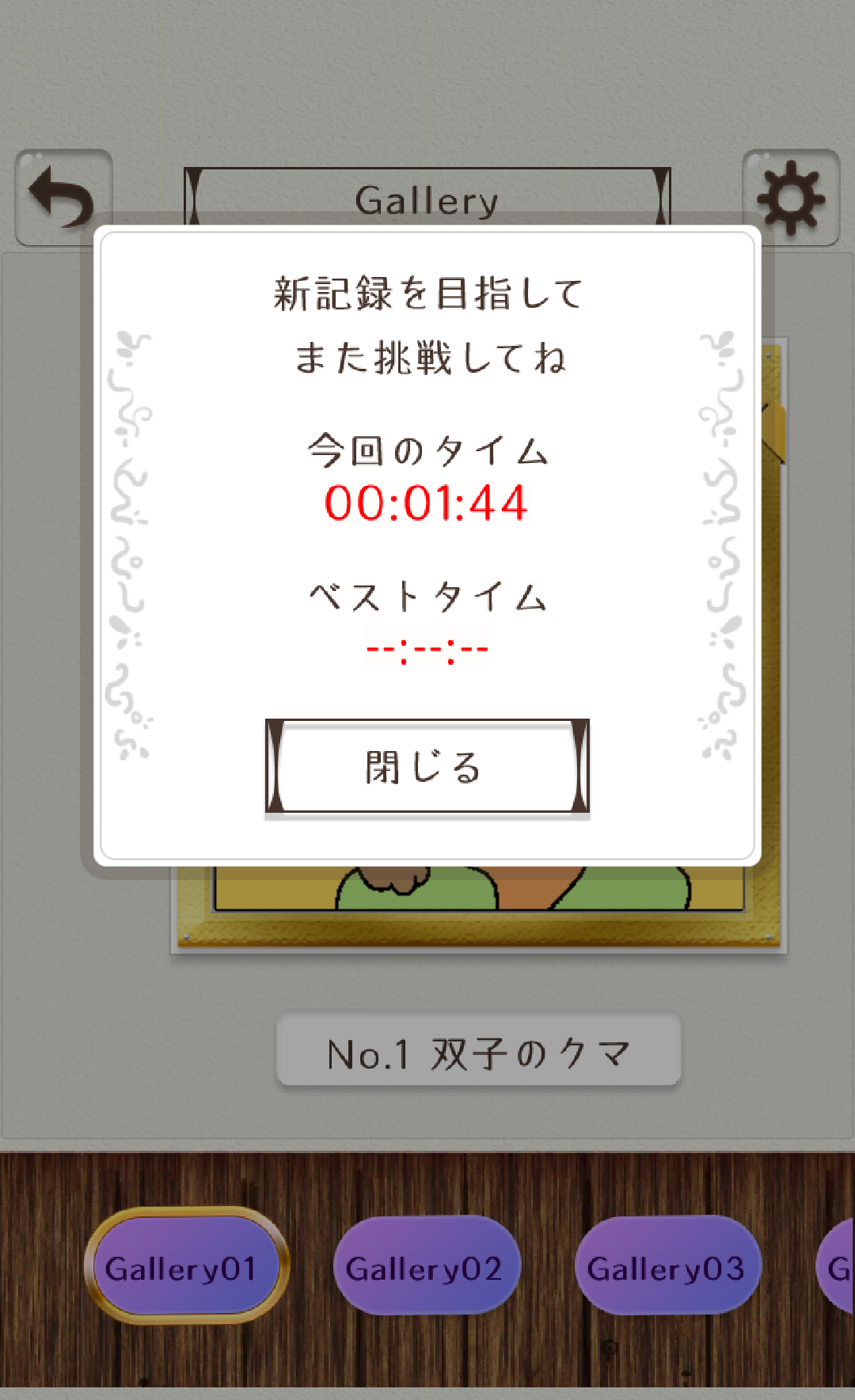Open settings via the gear icon

790,196
